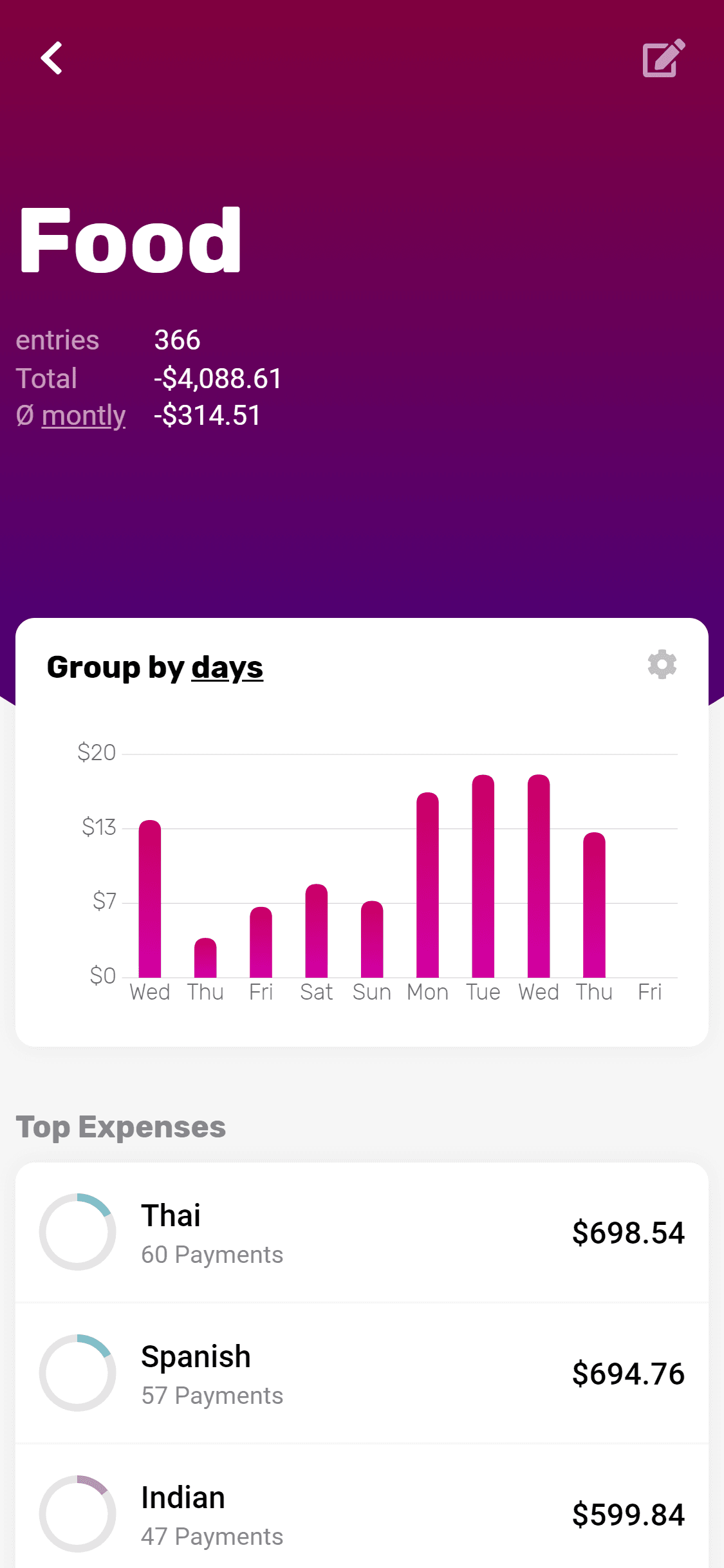Open the Thai expense row
Screen dimensions: 724x1568
tap(362, 1233)
